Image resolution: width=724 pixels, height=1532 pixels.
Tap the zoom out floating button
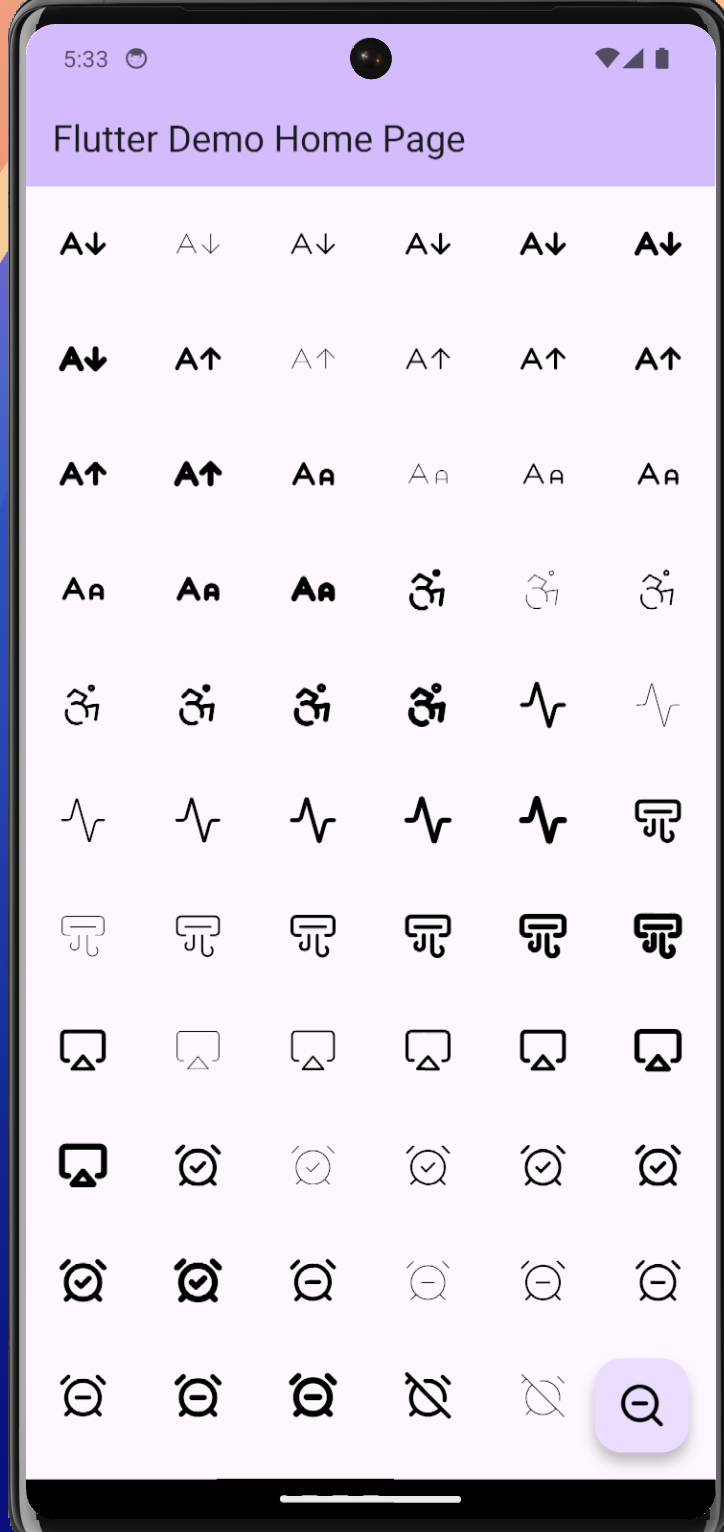point(641,1404)
